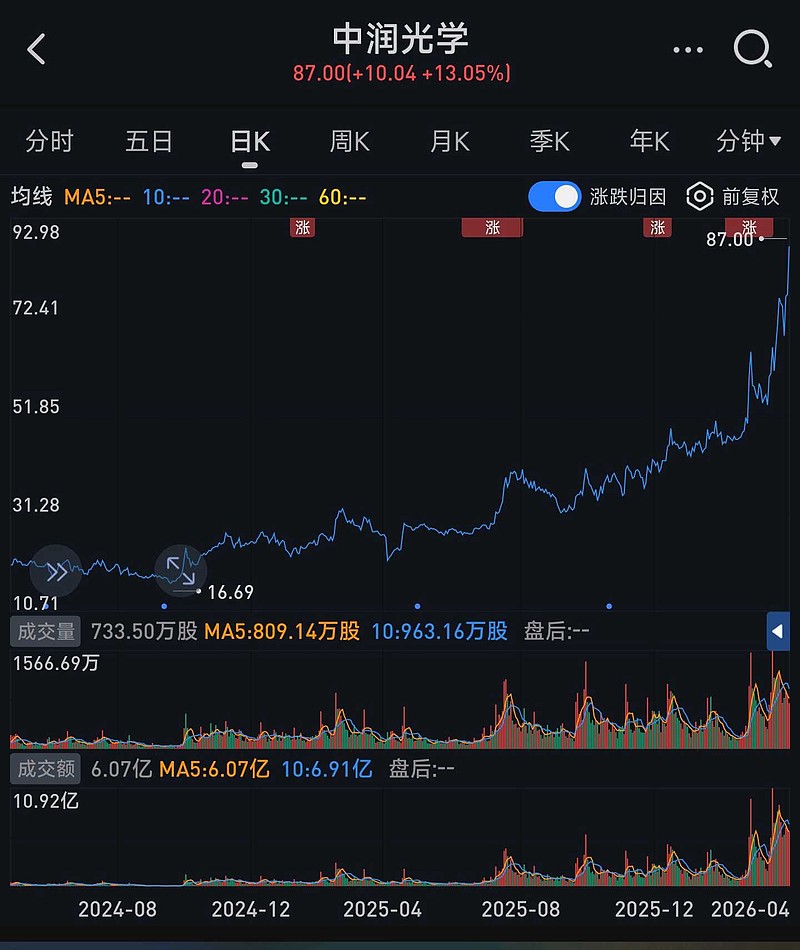The height and width of the screenshot is (950, 800).
Task: Navigate back with the left chevron arrow
Action: click(37, 49)
